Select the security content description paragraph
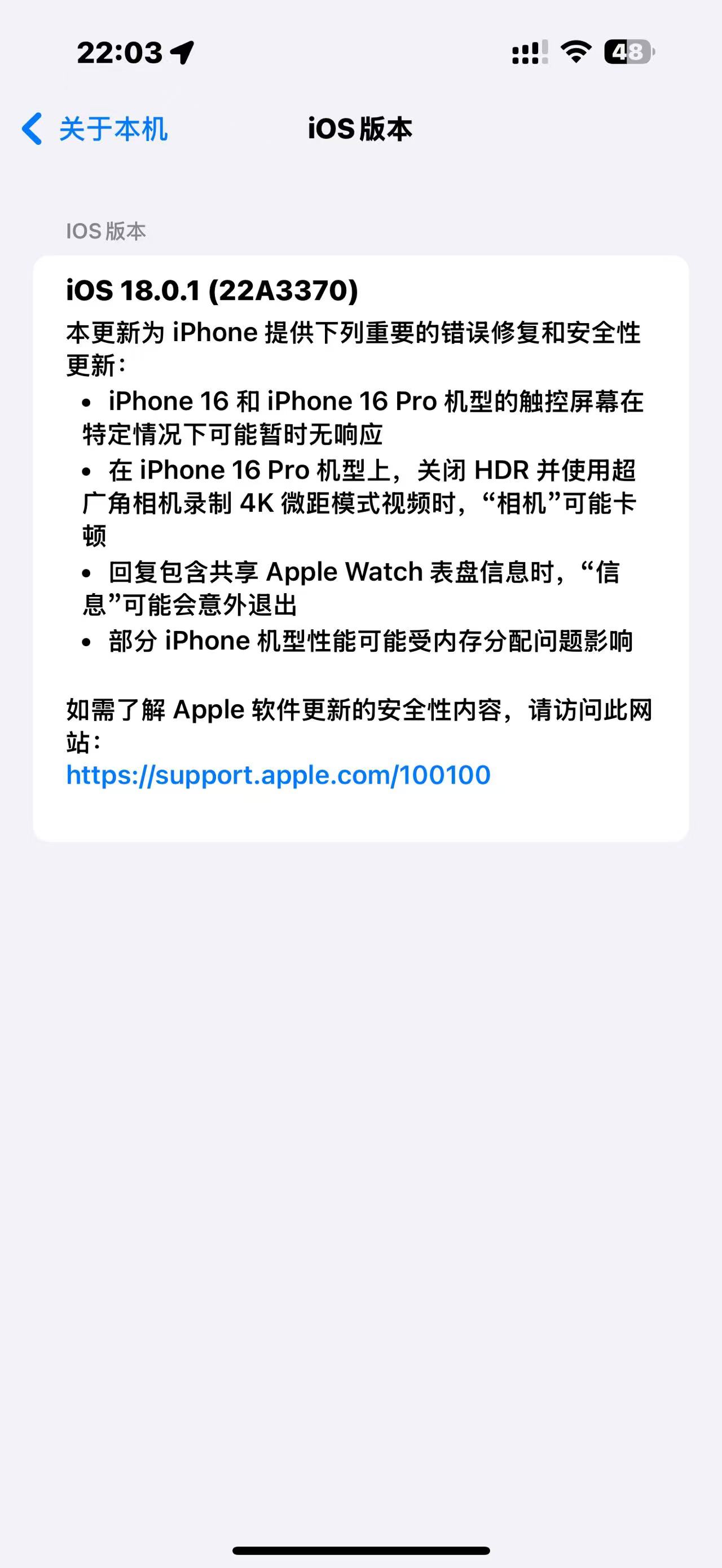This screenshot has height=1568, width=722. [359, 725]
